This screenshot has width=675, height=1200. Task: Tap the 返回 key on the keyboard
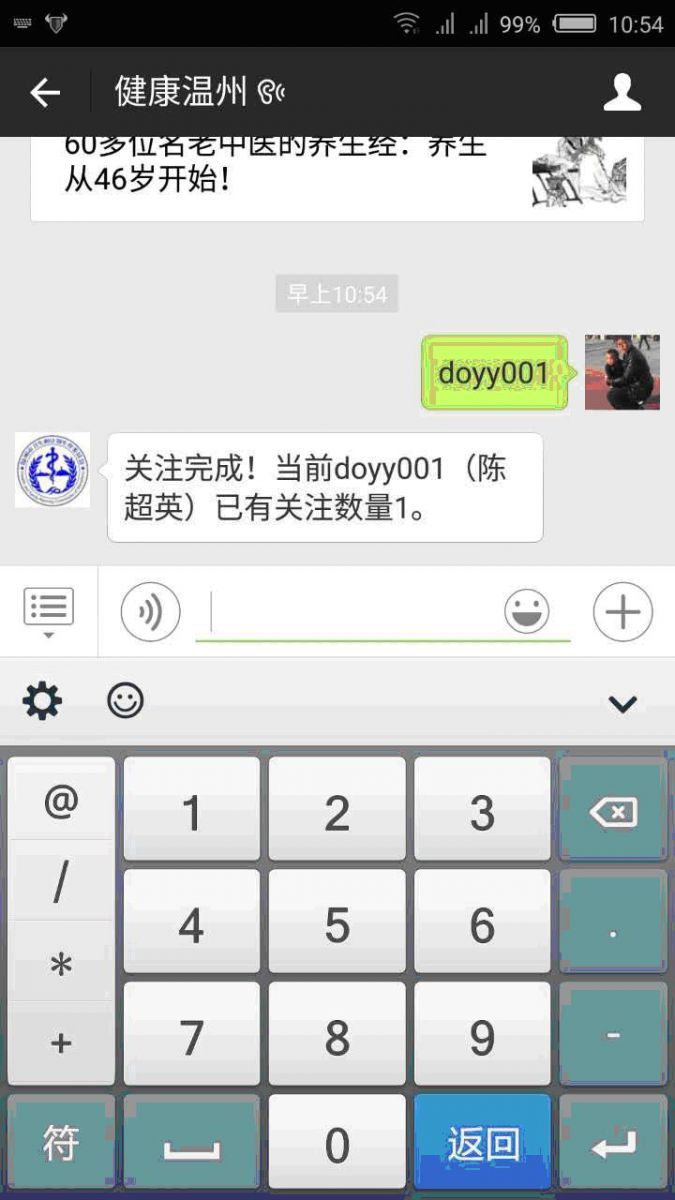[x=482, y=1143]
